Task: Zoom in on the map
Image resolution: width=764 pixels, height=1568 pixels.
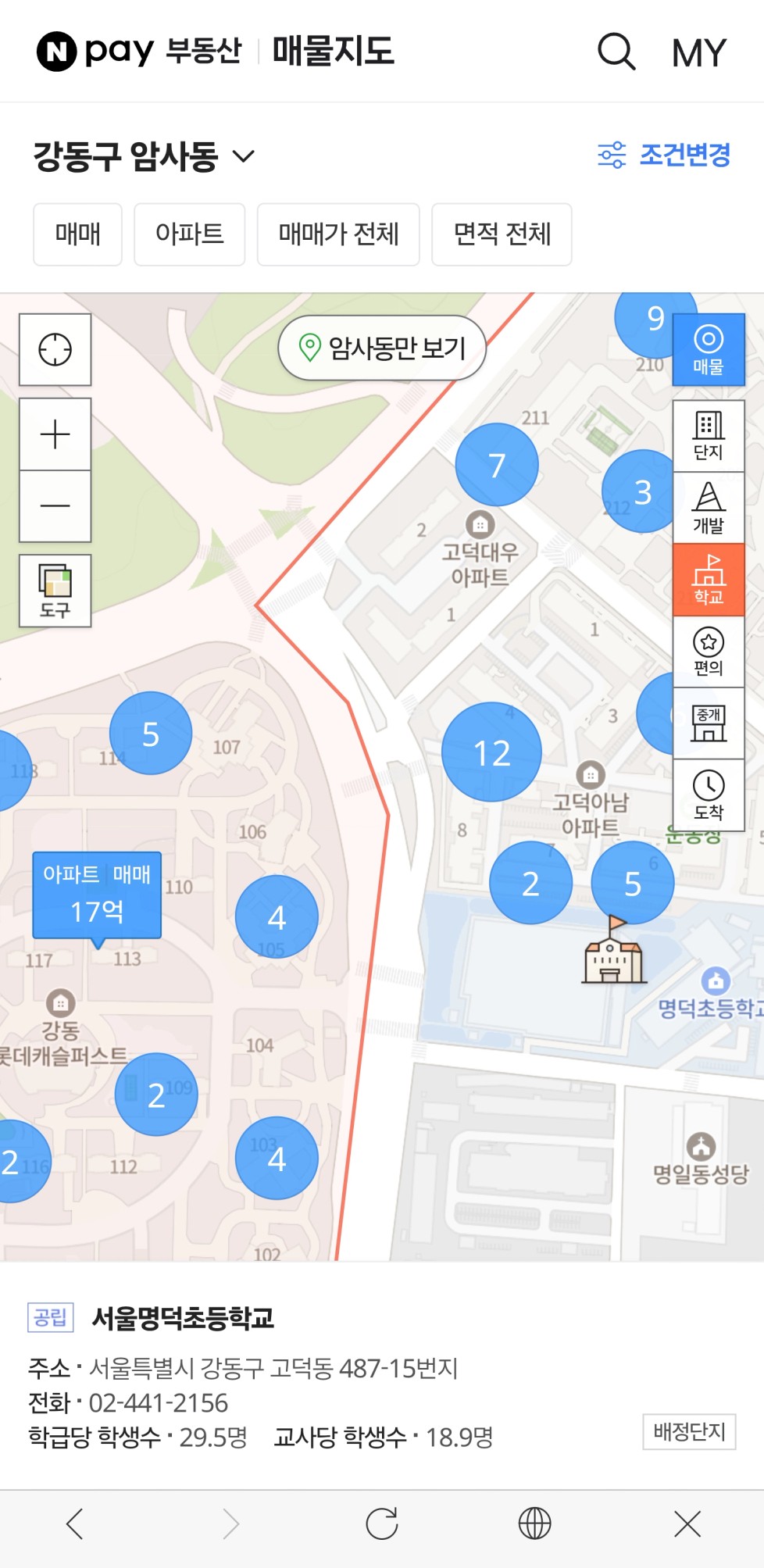Action: [55, 434]
